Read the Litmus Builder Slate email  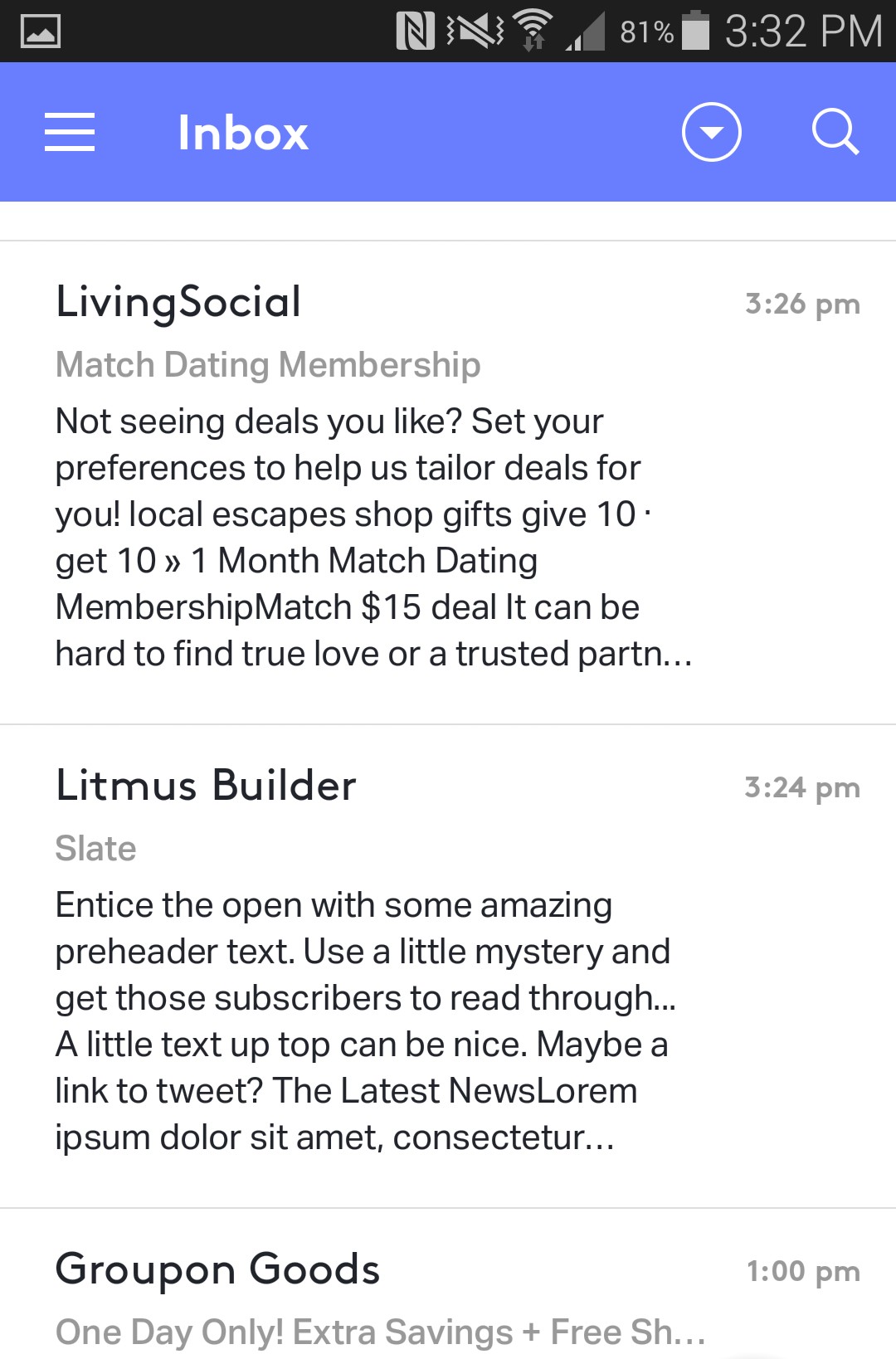[x=373, y=962]
